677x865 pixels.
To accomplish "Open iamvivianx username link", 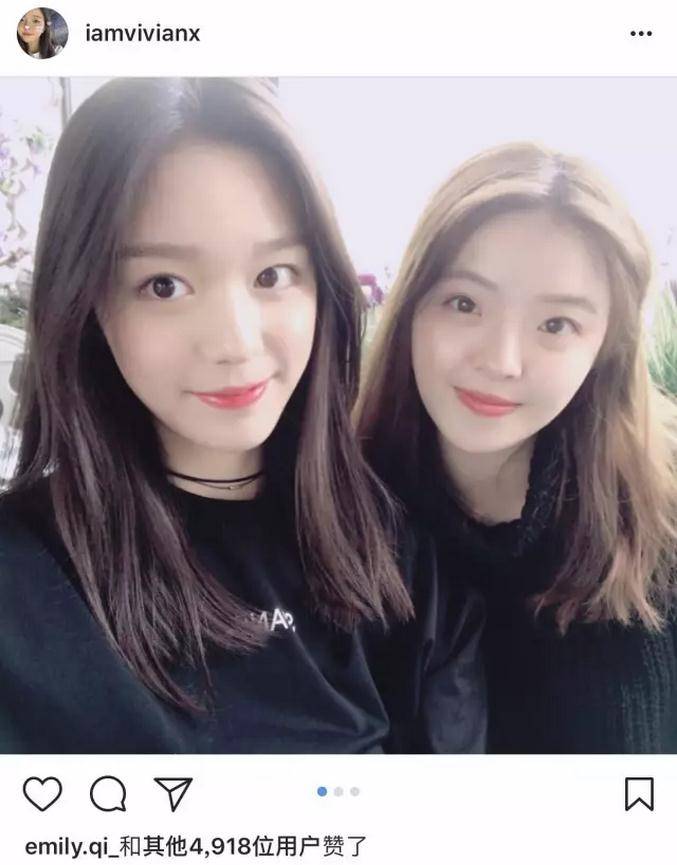I will (x=142, y=33).
